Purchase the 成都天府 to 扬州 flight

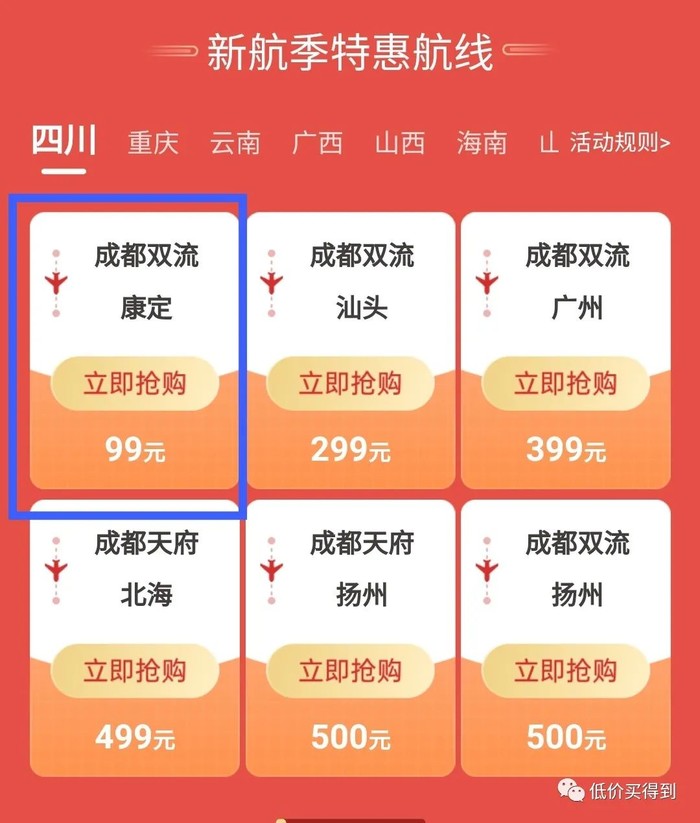350,671
